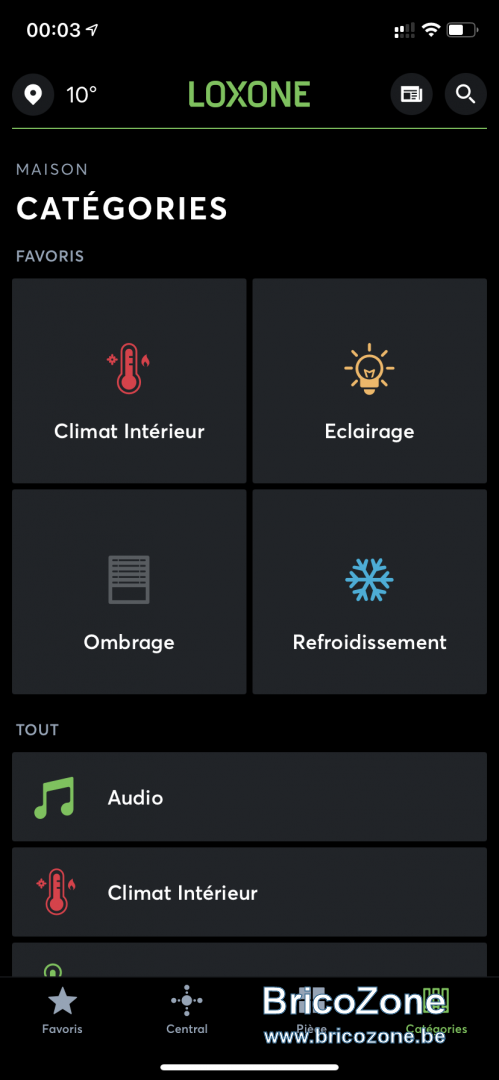This screenshot has height=1080, width=499.
Task: Open the Audio category row
Action: (x=250, y=797)
